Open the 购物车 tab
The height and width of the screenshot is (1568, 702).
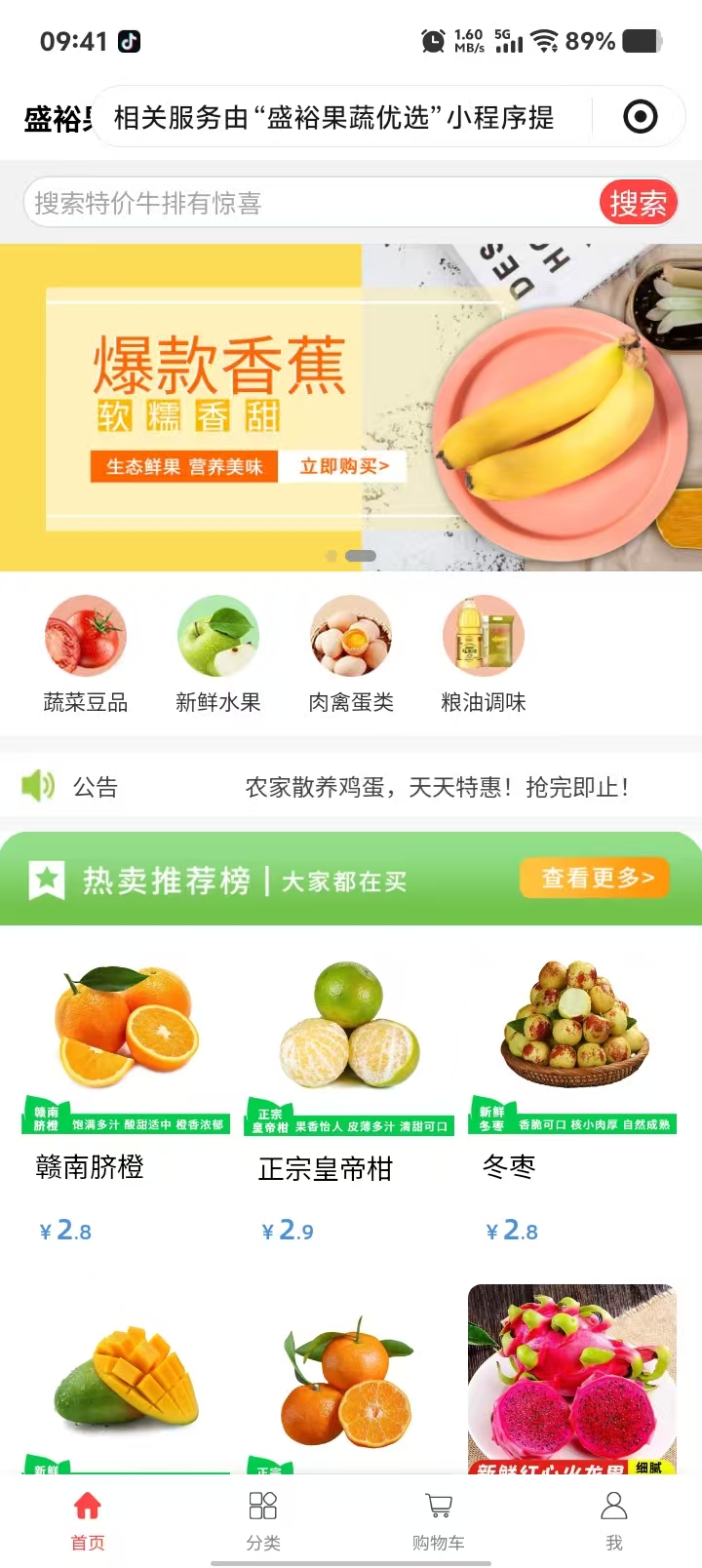(x=439, y=1519)
